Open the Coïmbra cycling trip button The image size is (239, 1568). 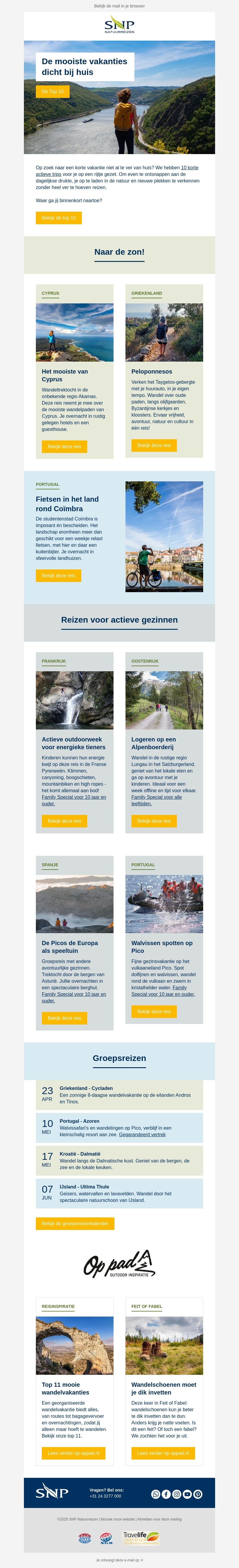58,575
